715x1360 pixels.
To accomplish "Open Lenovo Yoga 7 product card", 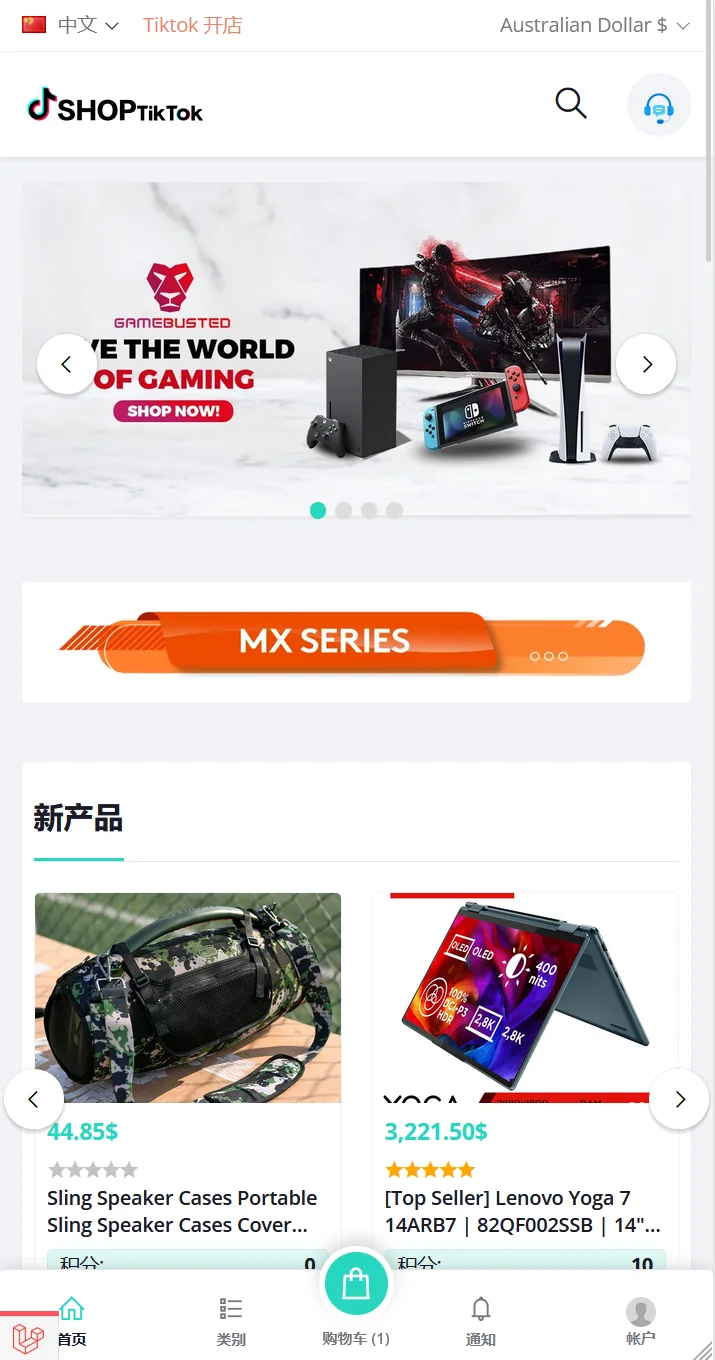I will tap(525, 1000).
